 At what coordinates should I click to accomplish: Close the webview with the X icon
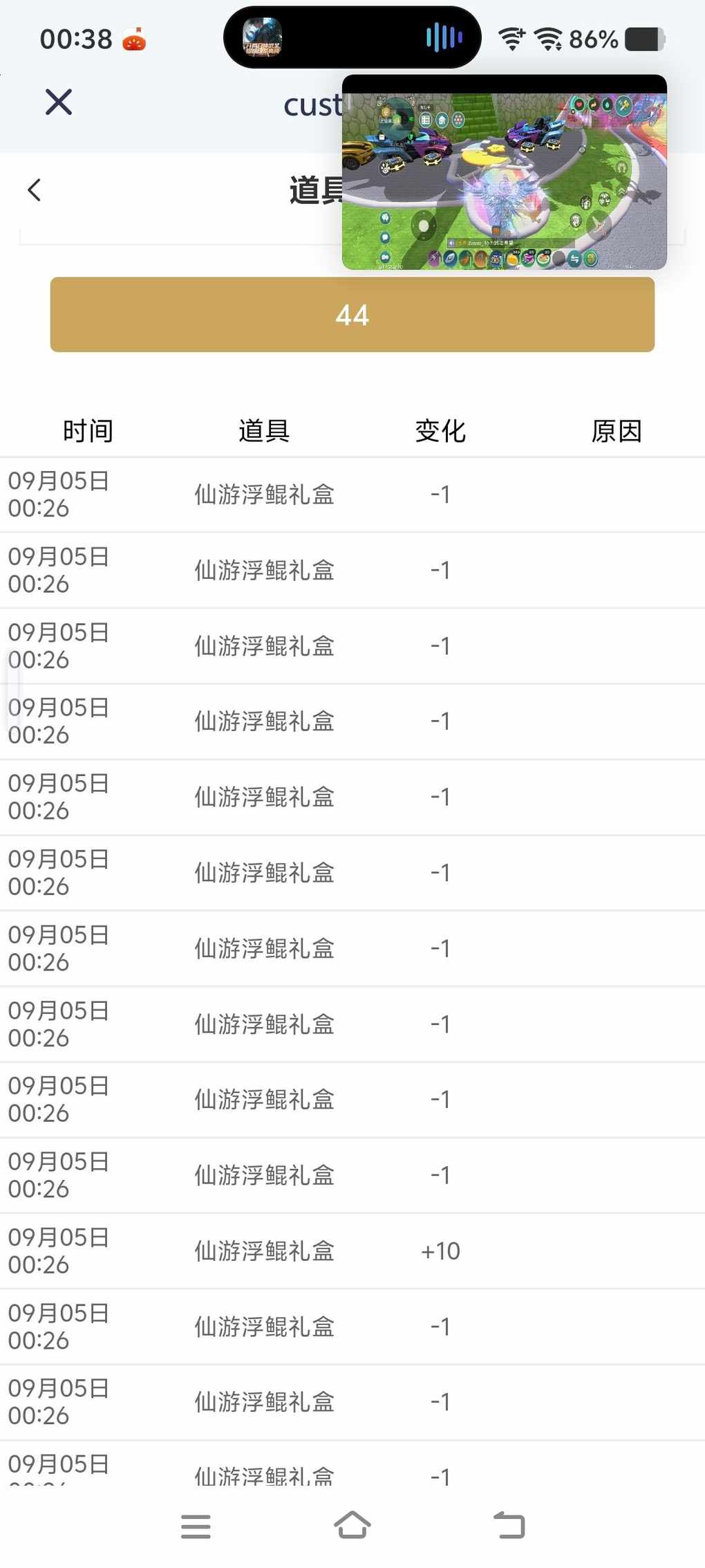click(59, 102)
